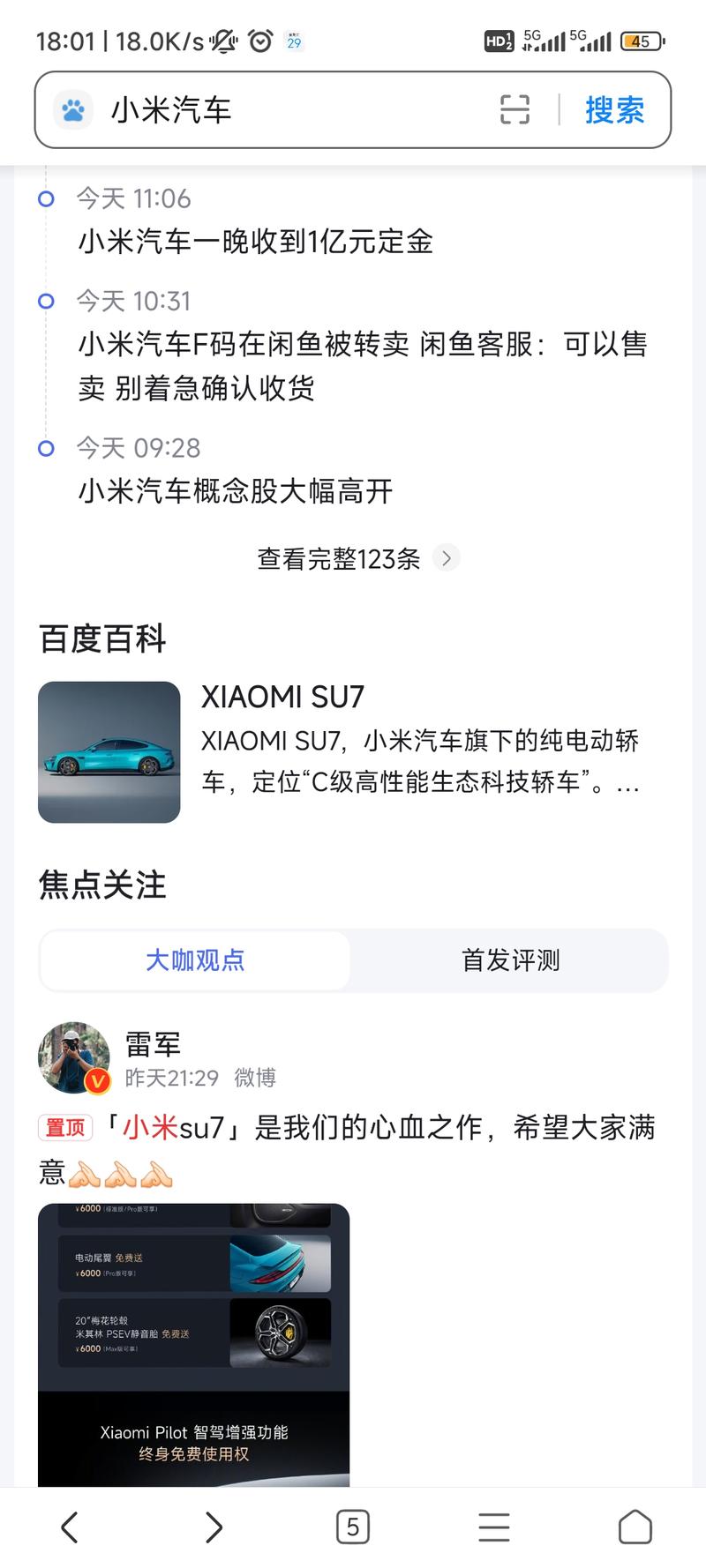Tap the search field containing 小米汽车

(265, 109)
